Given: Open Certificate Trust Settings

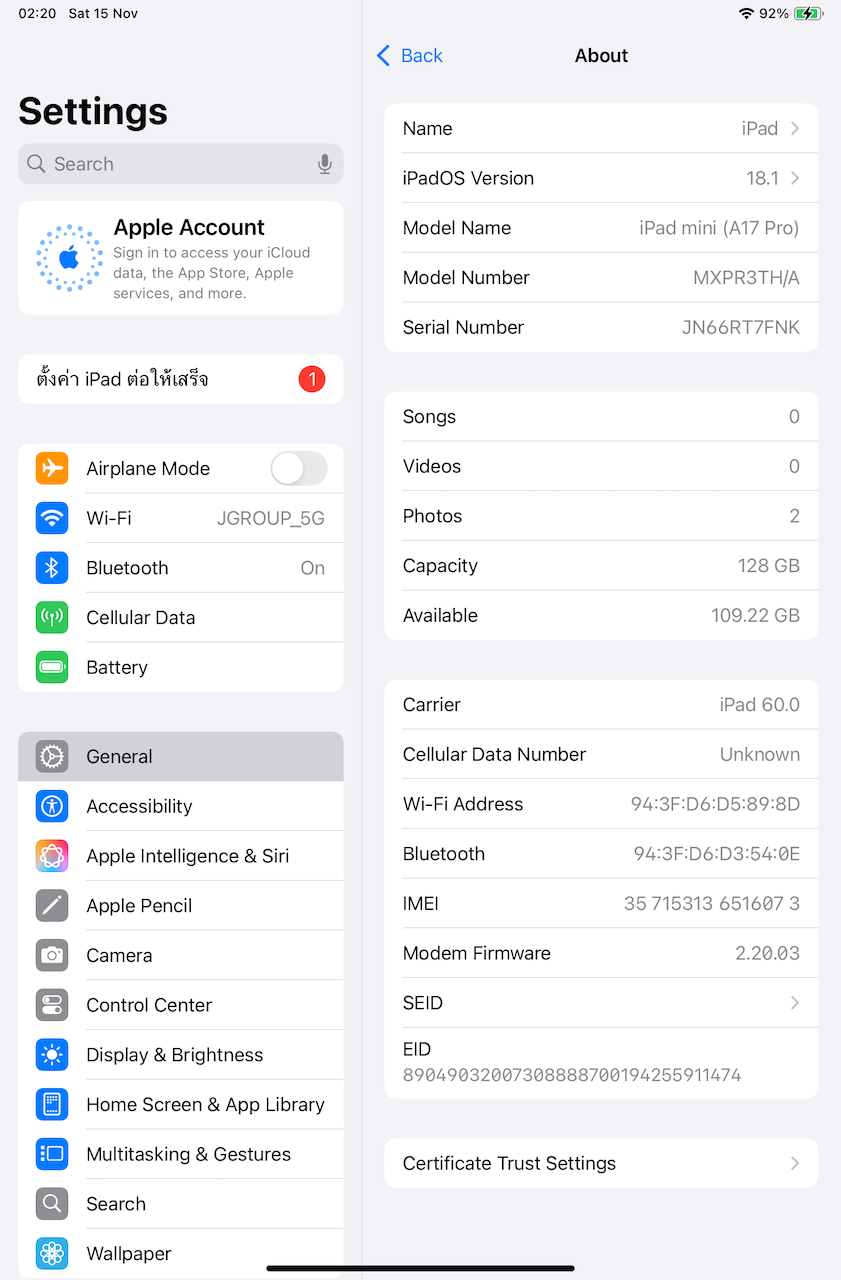Looking at the screenshot, I should click(600, 1163).
